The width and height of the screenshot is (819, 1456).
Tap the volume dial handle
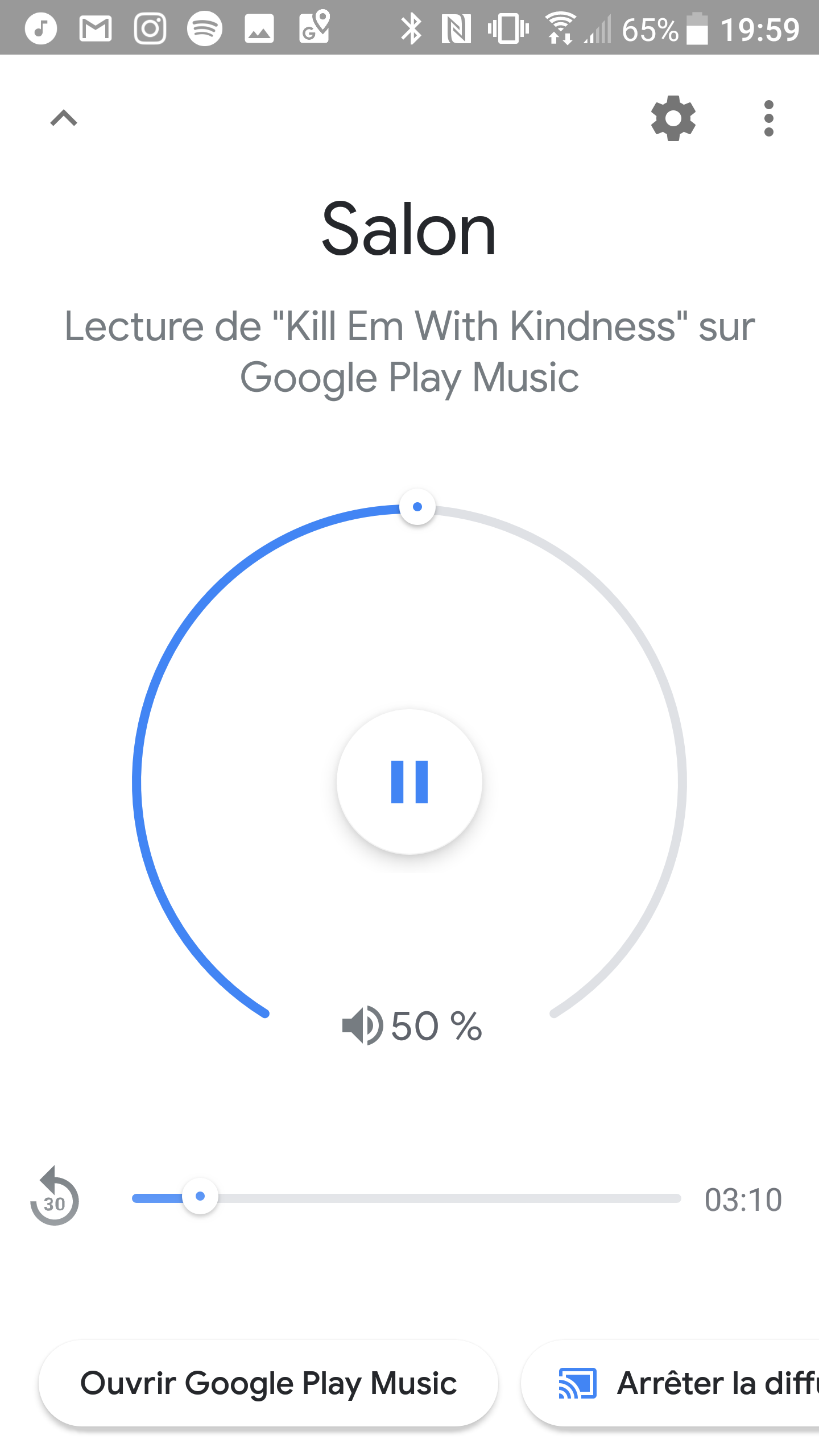(417, 507)
